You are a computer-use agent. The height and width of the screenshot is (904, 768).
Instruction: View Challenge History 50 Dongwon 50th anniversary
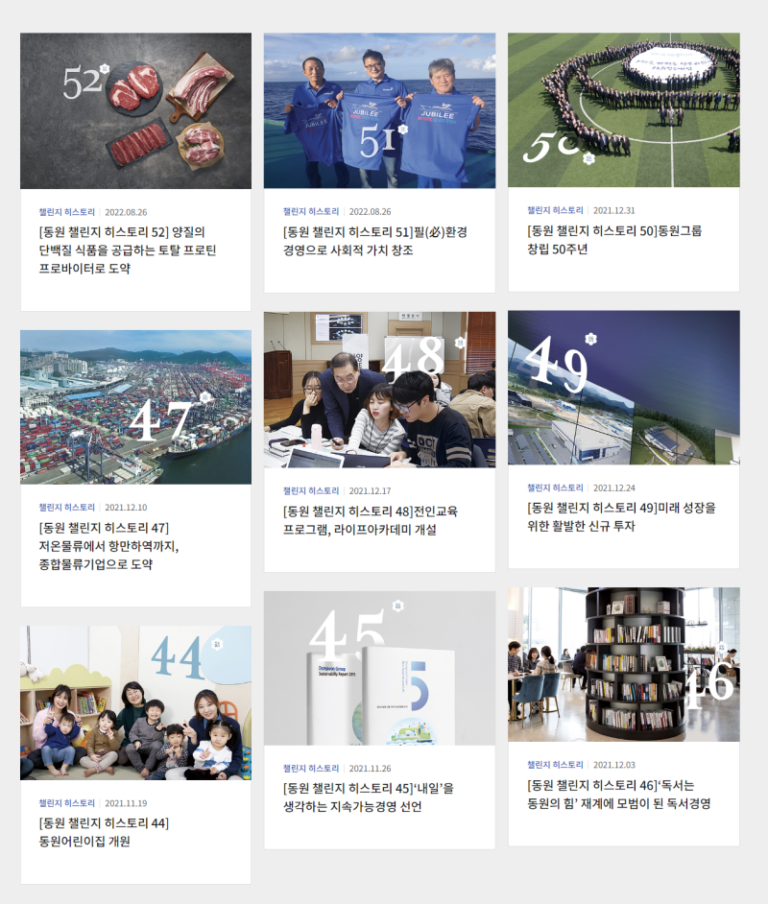(x=615, y=239)
